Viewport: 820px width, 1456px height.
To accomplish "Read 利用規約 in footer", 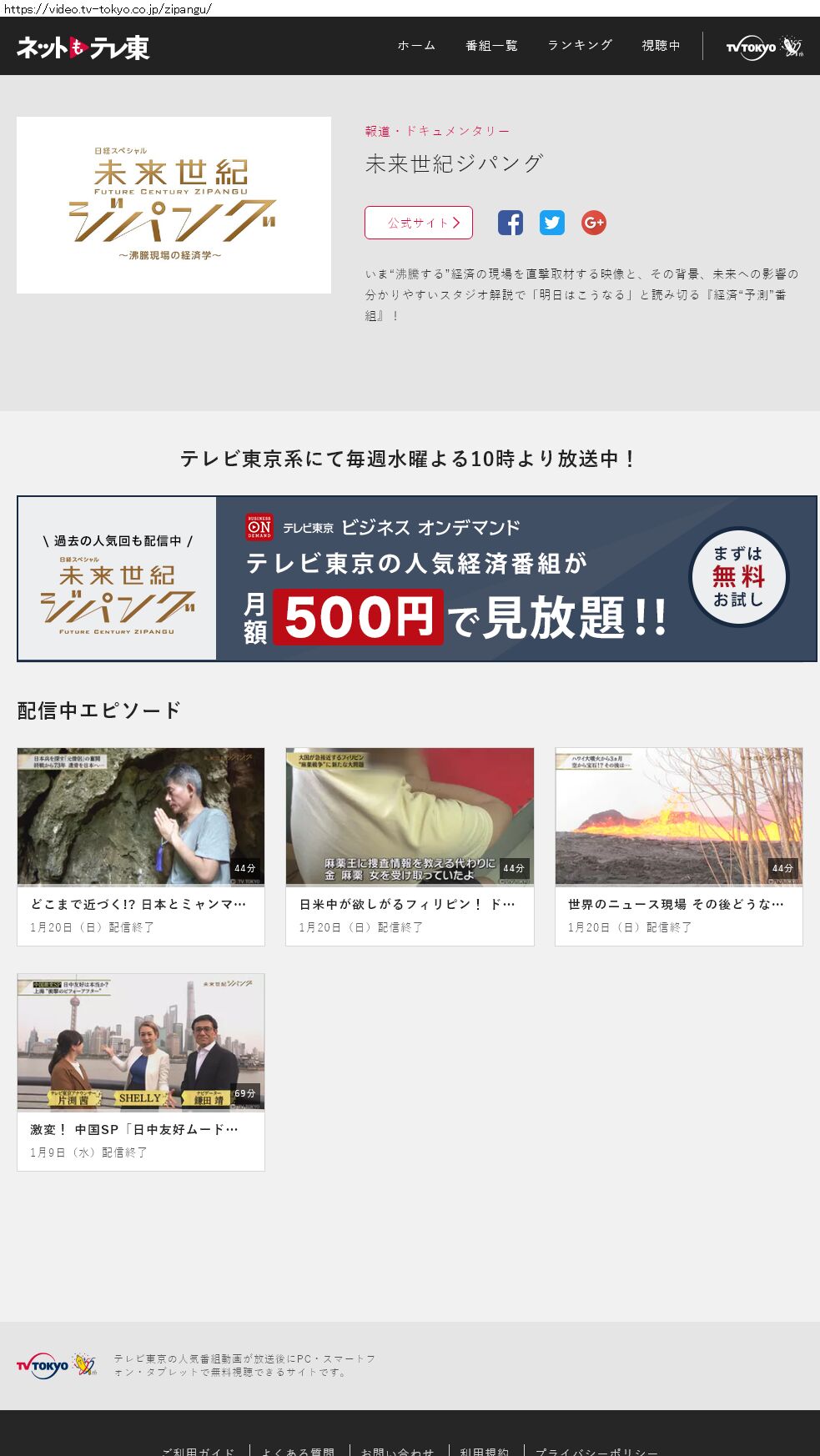I will pos(485,1452).
